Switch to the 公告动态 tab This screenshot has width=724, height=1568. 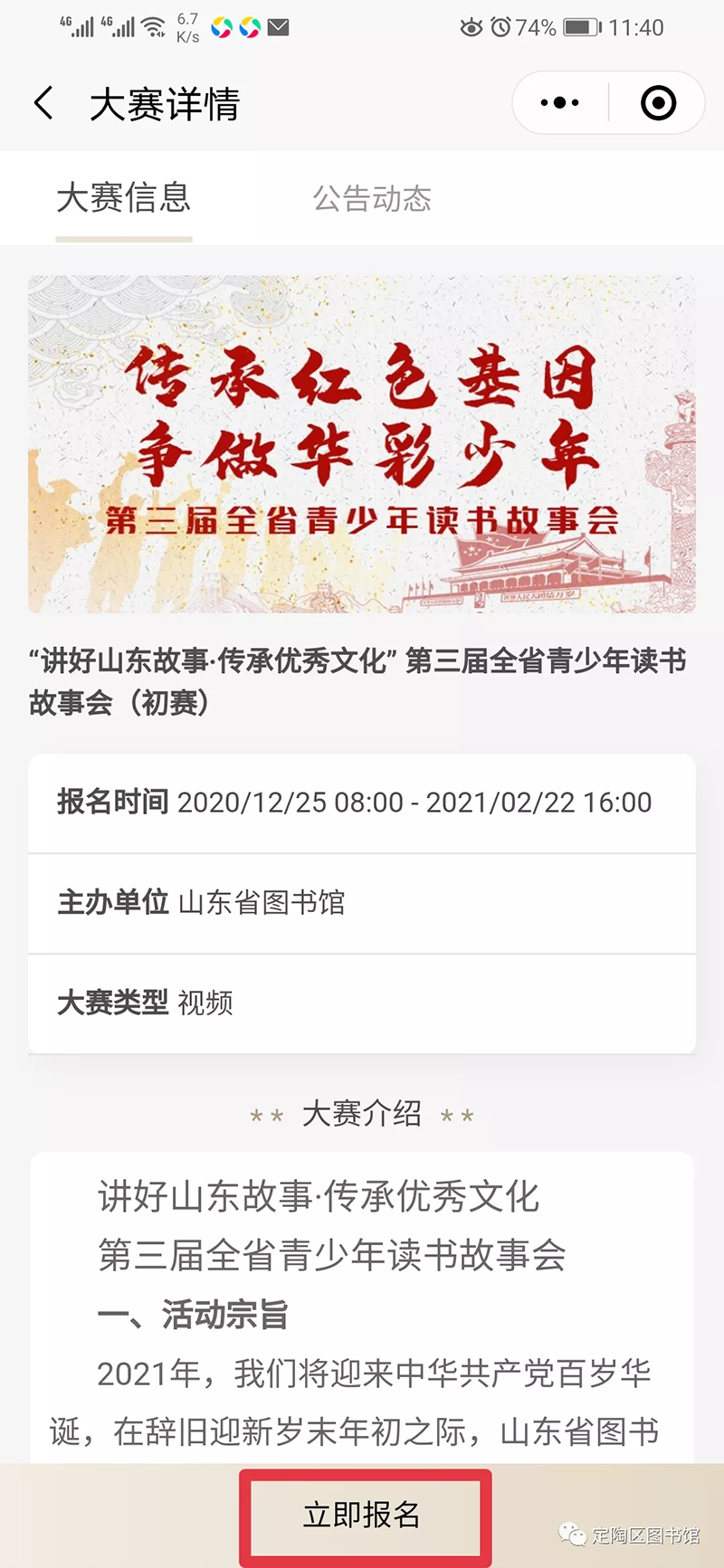click(372, 198)
